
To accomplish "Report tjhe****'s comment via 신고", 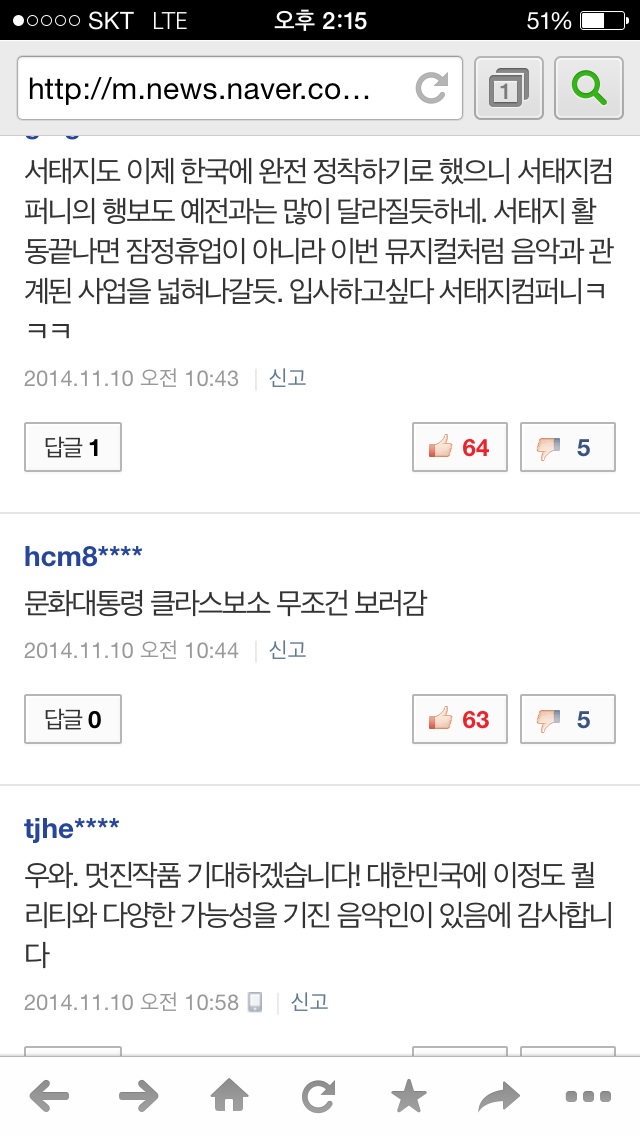I will click(309, 1001).
